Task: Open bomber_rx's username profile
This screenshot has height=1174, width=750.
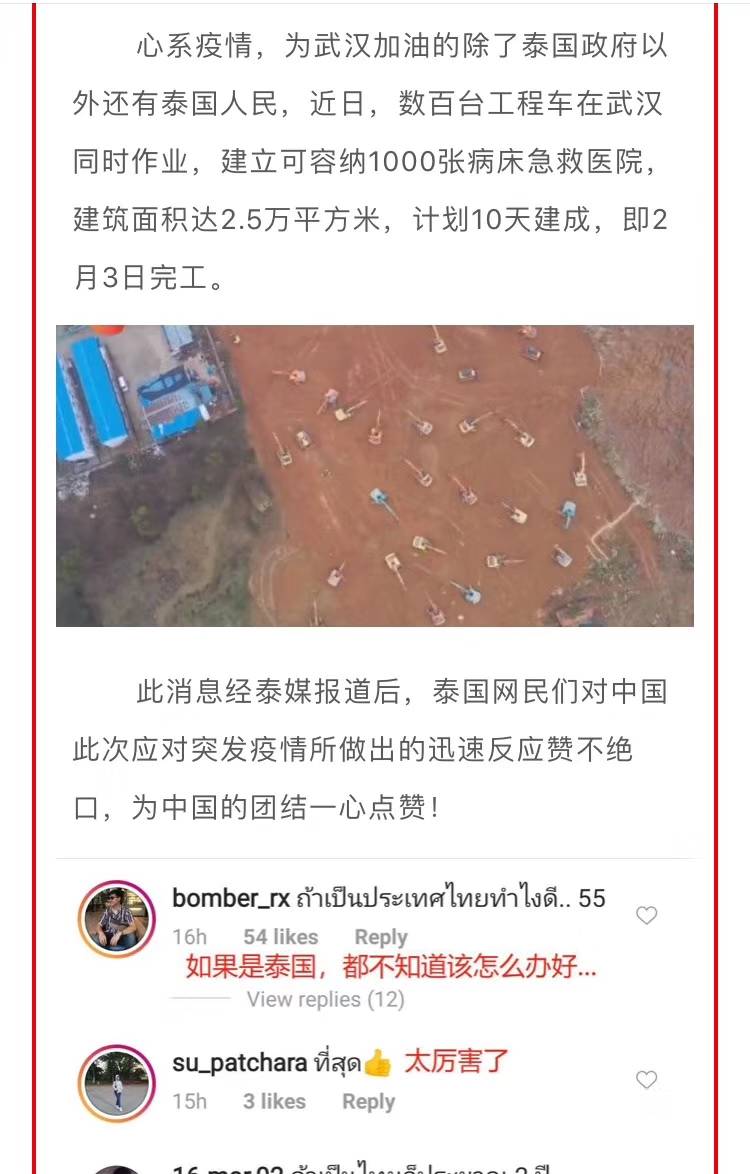Action: (235, 899)
